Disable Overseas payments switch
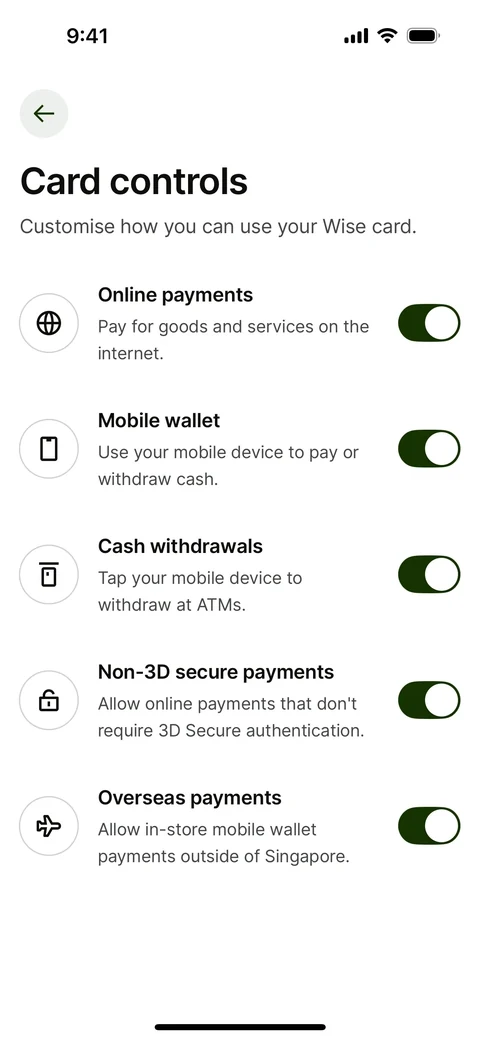Screen dimensions: 480x1040 click(429, 826)
